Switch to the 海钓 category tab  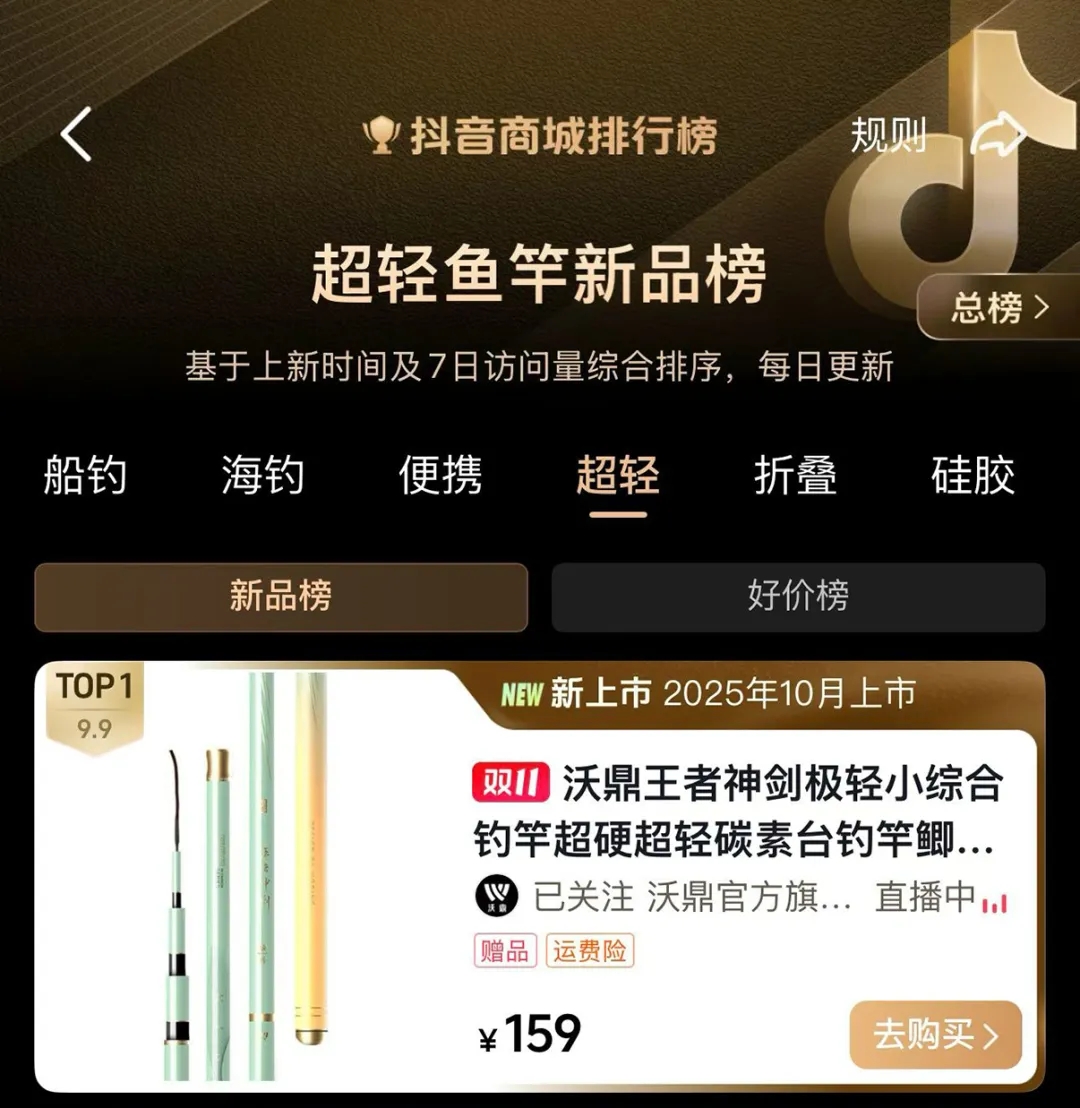(x=263, y=475)
